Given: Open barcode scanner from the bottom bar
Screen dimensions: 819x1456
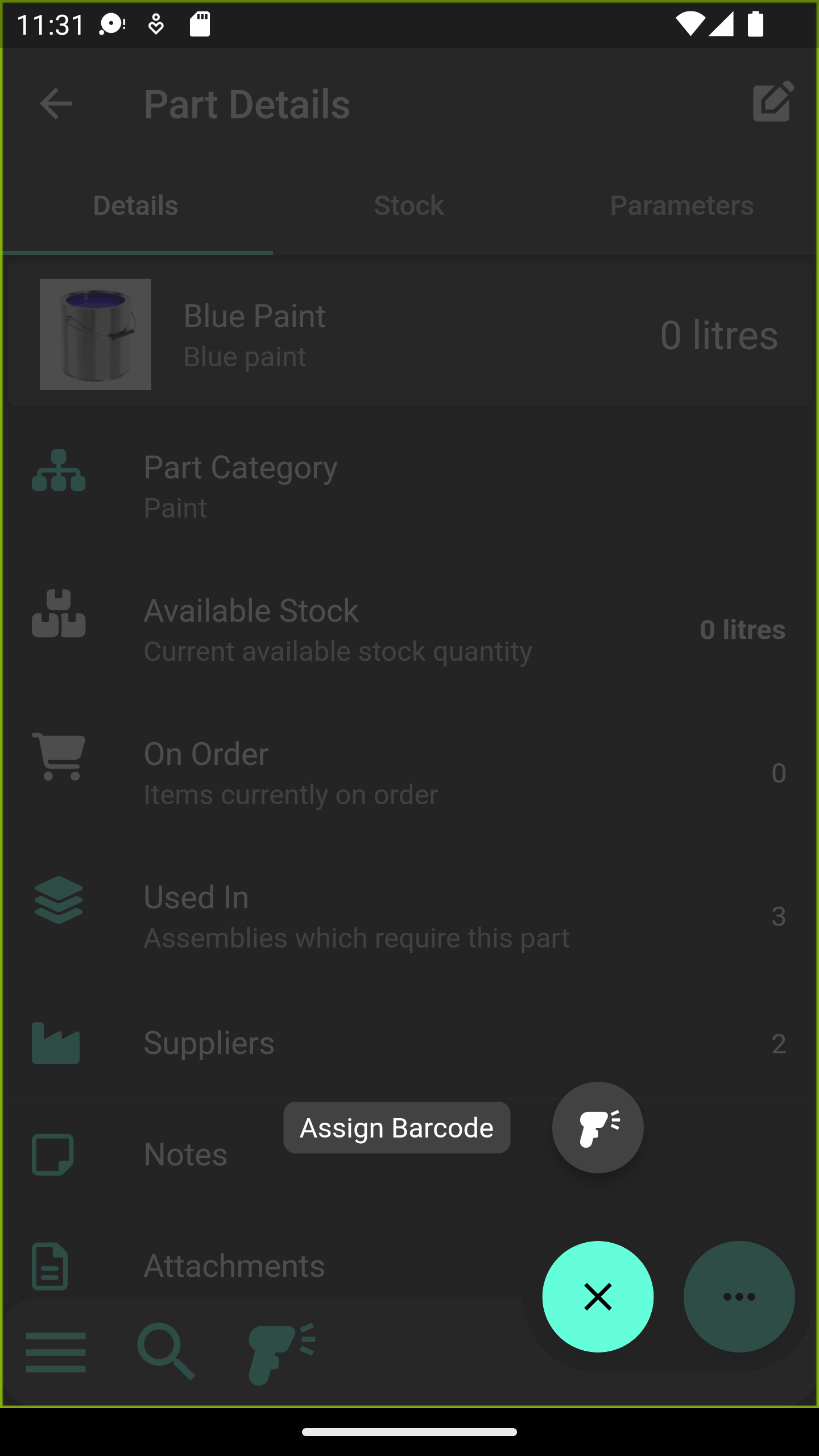Looking at the screenshot, I should [282, 1354].
